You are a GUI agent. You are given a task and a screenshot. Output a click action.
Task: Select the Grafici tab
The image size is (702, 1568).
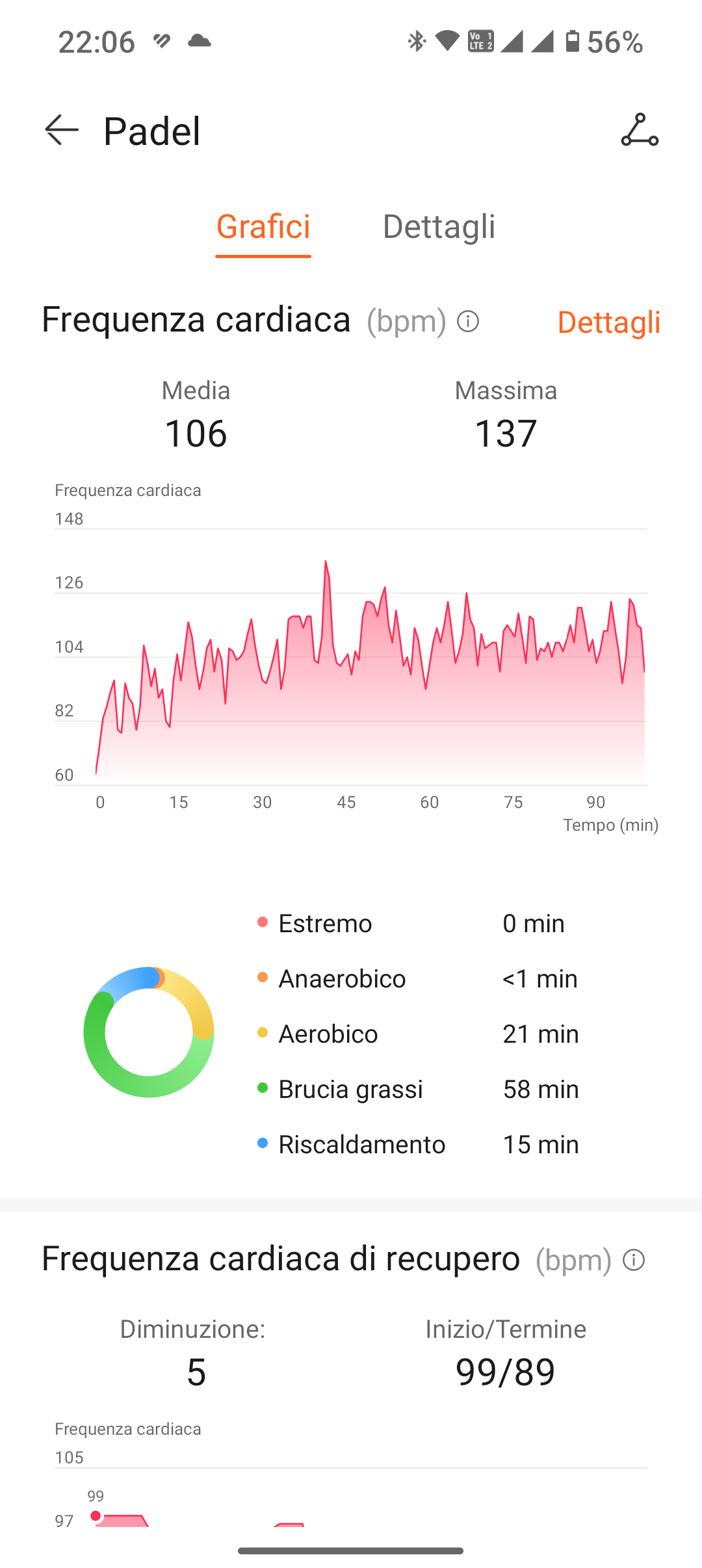(263, 227)
